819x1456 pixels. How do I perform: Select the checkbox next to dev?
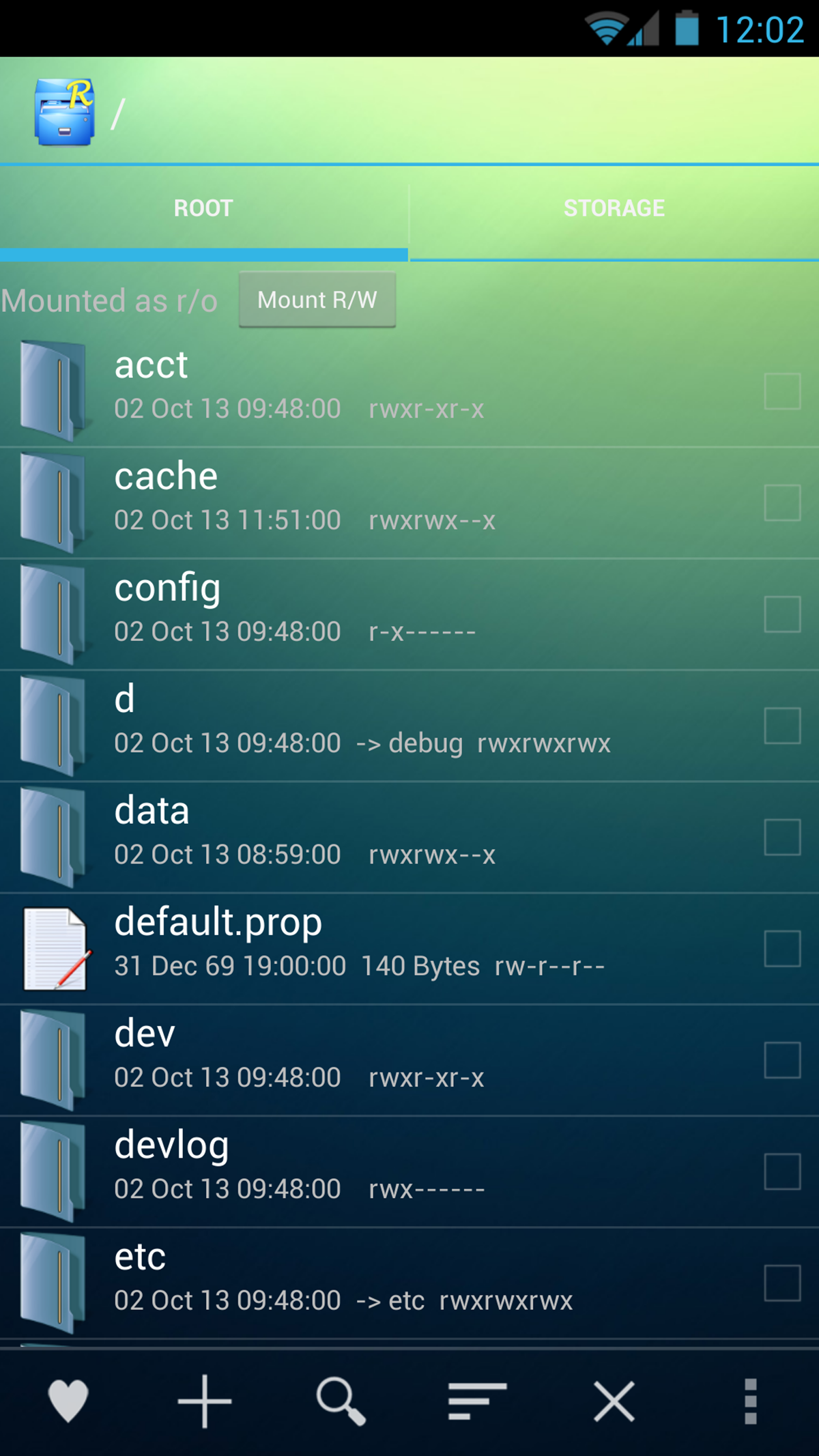(782, 1060)
